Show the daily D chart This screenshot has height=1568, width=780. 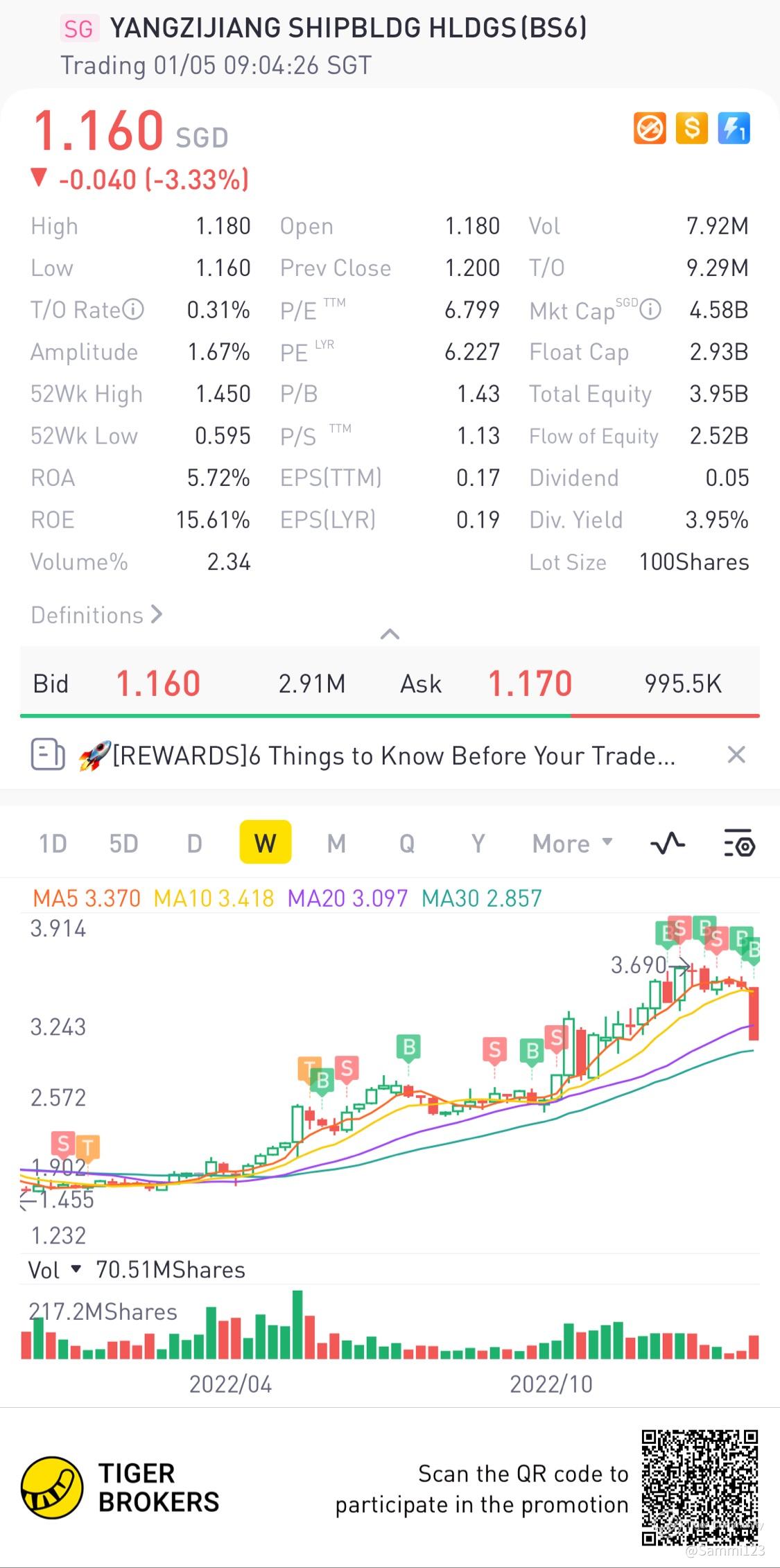pyautogui.click(x=194, y=844)
